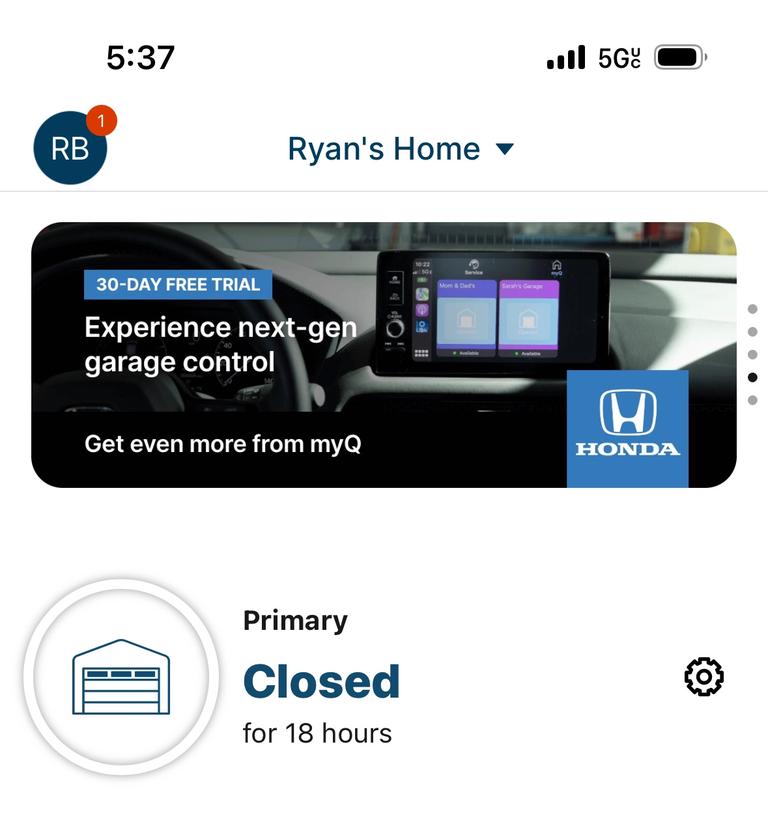Open the myQ next-gen garage control promotion
Image resolution: width=768 pixels, height=824 pixels.
[x=222, y=344]
